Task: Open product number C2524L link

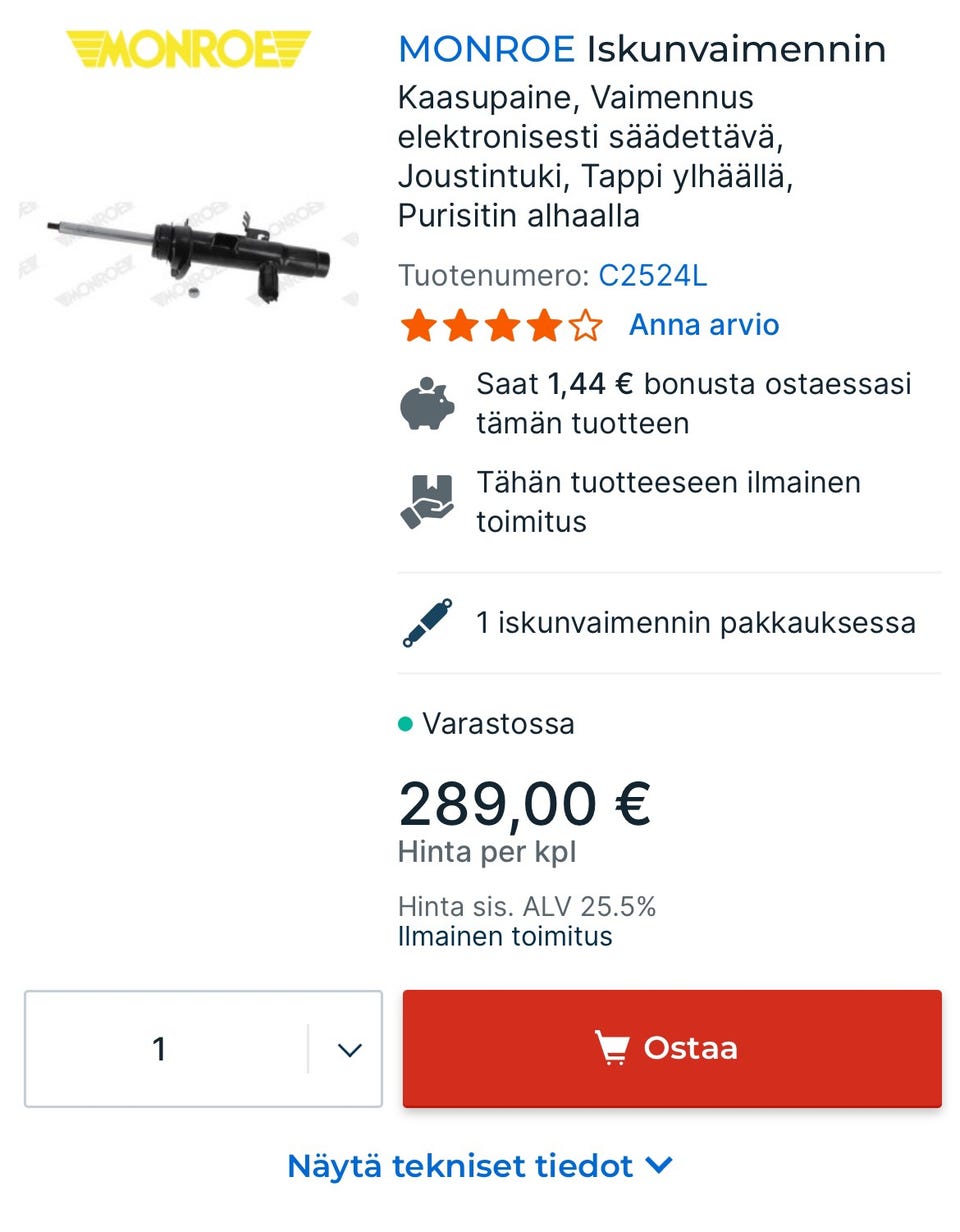Action: tap(652, 275)
